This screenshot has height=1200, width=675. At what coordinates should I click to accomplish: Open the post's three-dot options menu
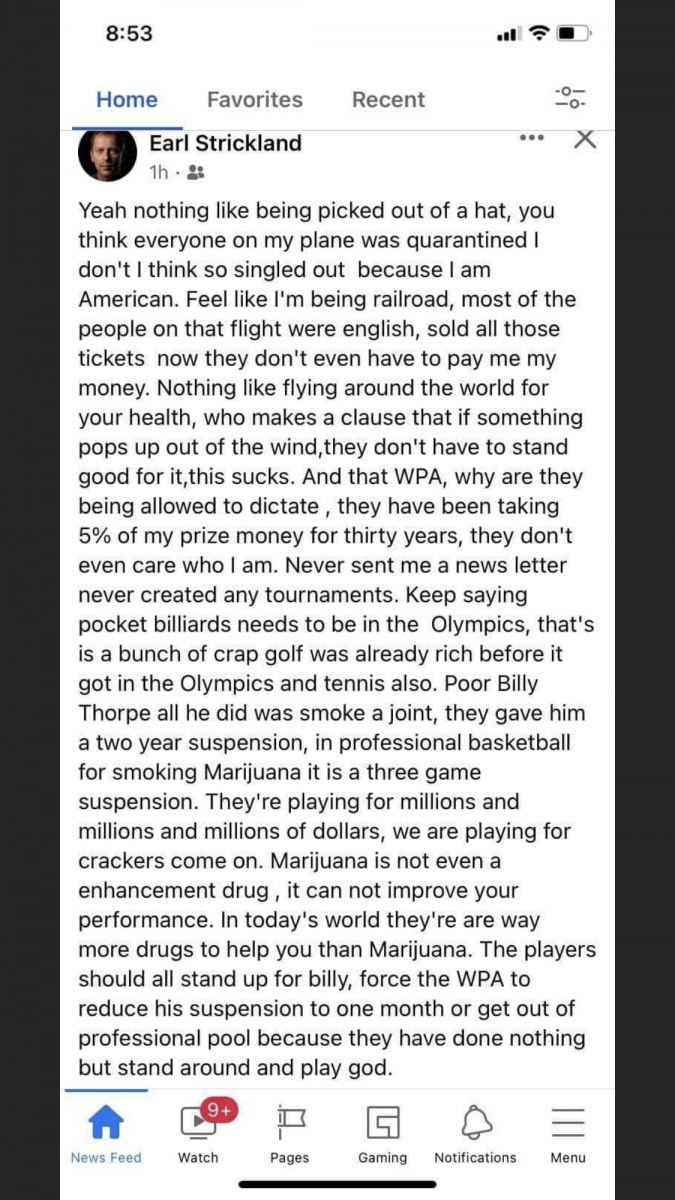click(532, 138)
